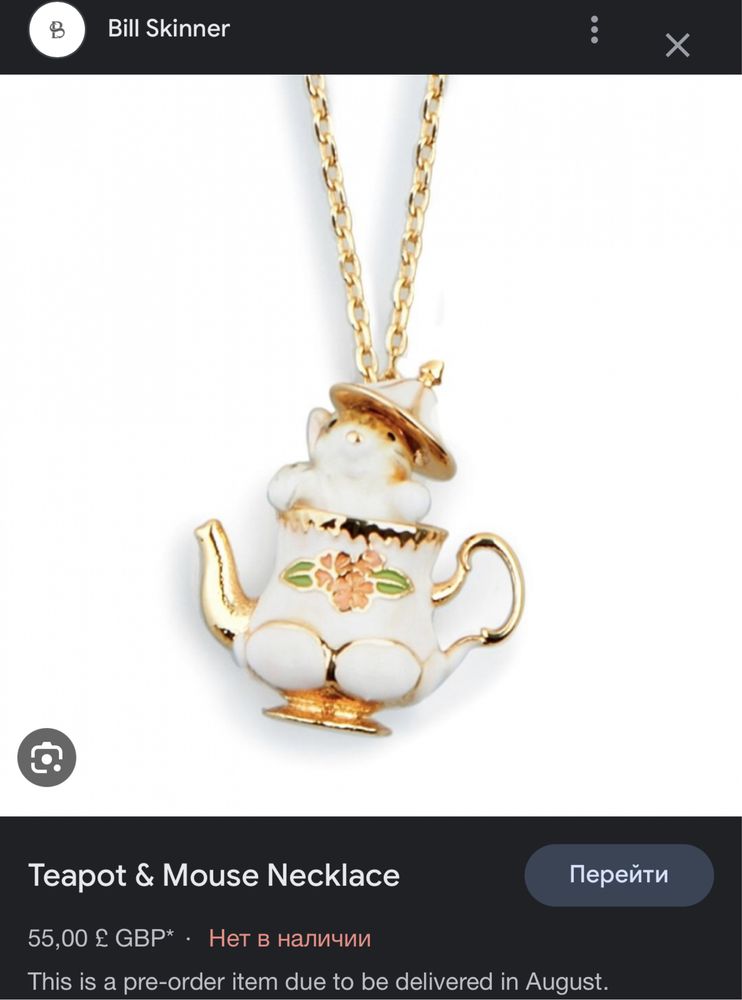Open the Bill Skinner source header
The height and width of the screenshot is (1000, 742).
pyautogui.click(x=168, y=29)
